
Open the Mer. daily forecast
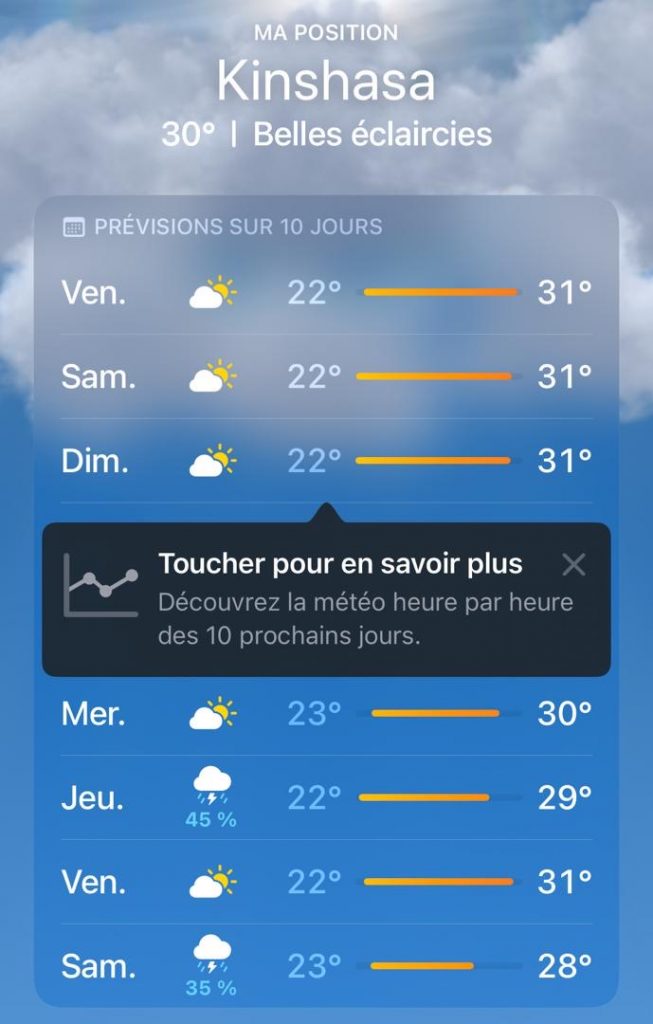click(x=326, y=713)
